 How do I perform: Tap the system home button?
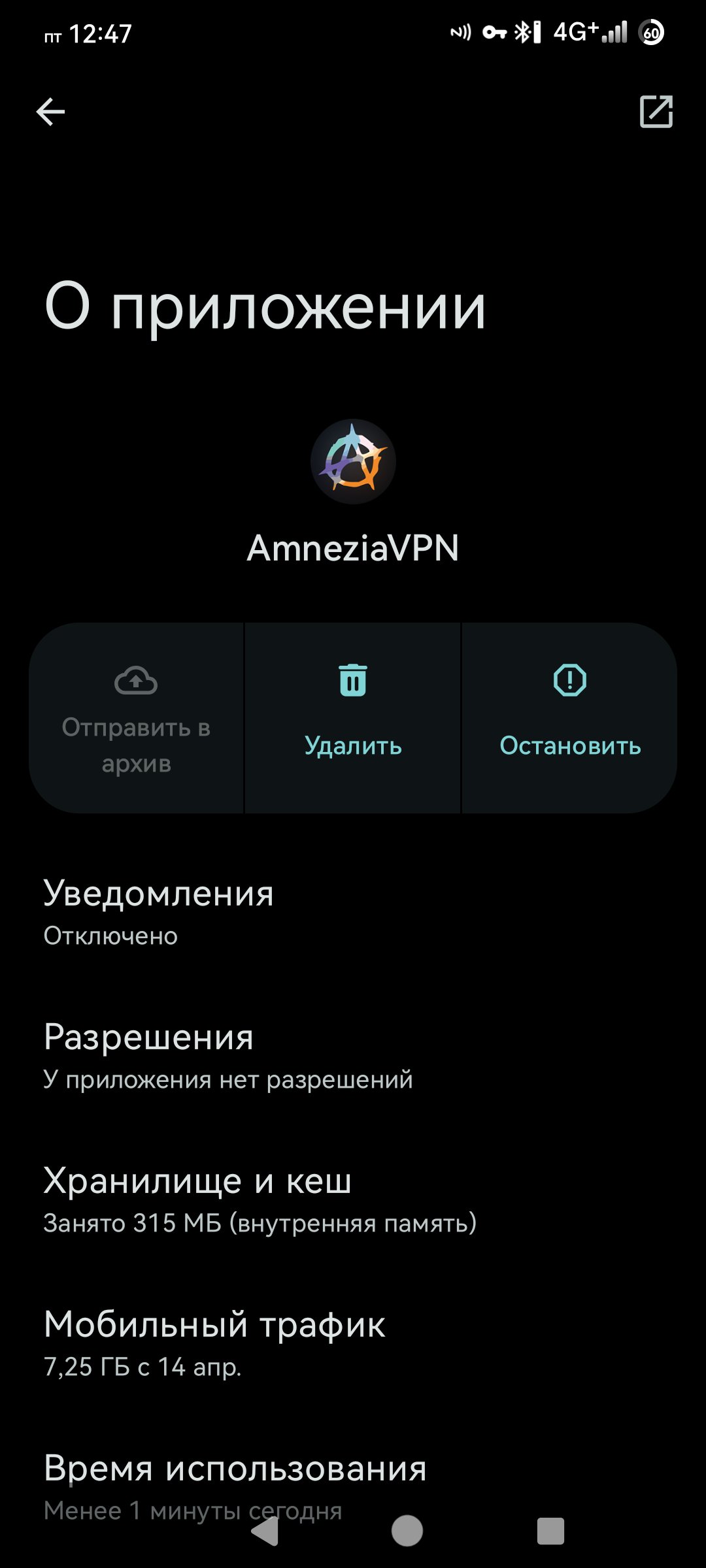tap(407, 1531)
